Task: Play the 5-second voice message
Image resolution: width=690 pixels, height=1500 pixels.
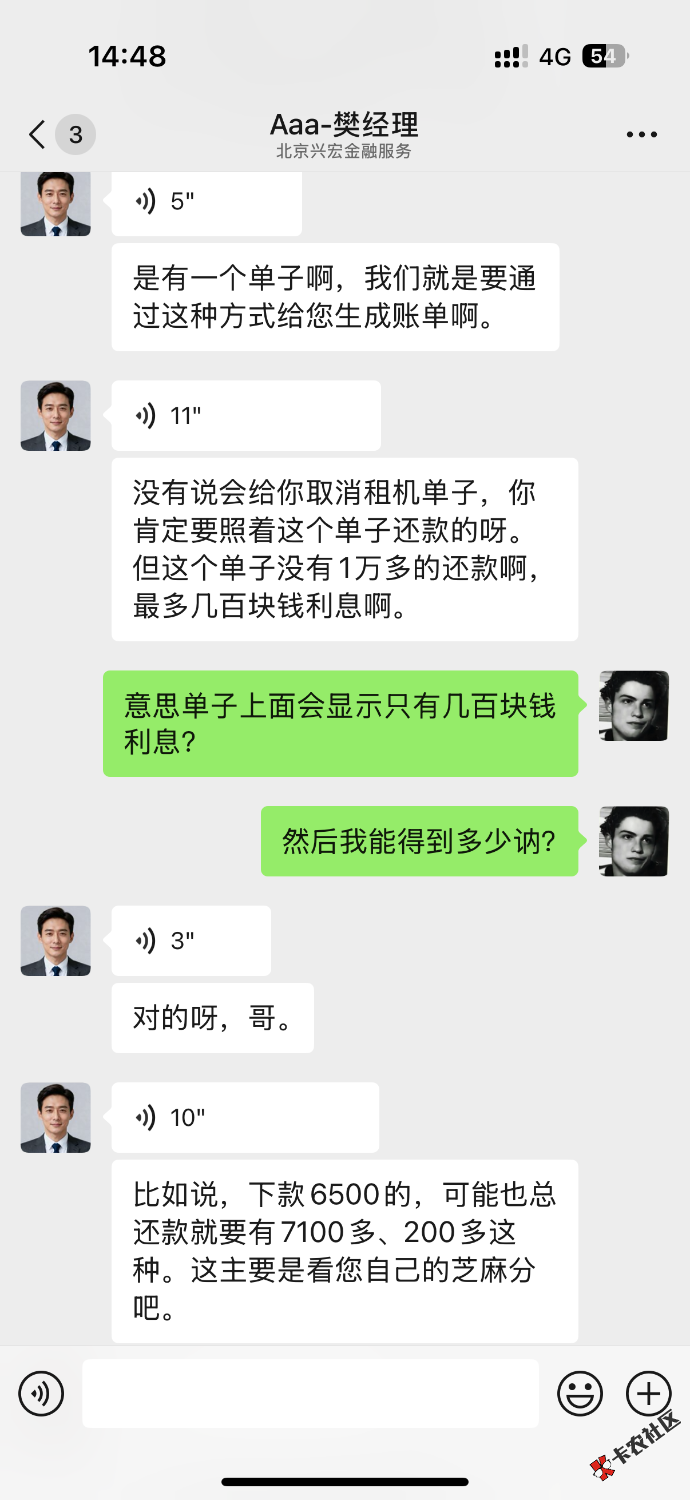Action: 206,203
